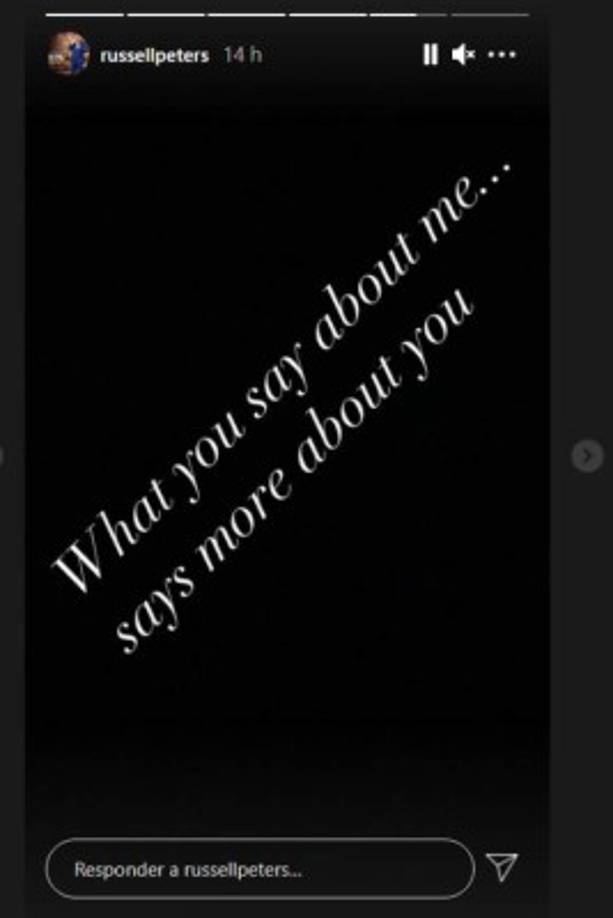The height and width of the screenshot is (918, 613).
Task: Go to the next story arrow
Action: pos(587,455)
